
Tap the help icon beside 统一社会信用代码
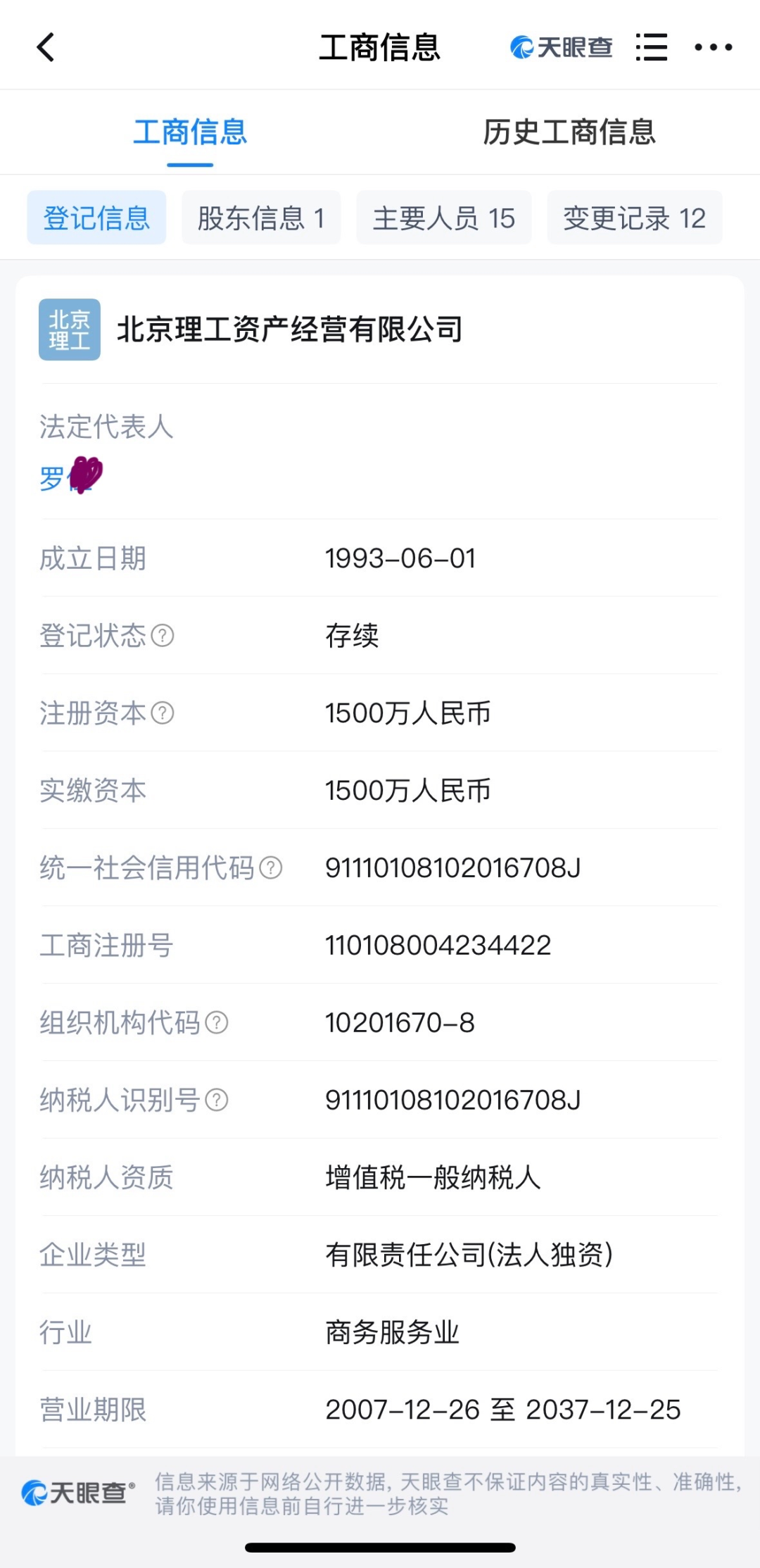[x=271, y=868]
